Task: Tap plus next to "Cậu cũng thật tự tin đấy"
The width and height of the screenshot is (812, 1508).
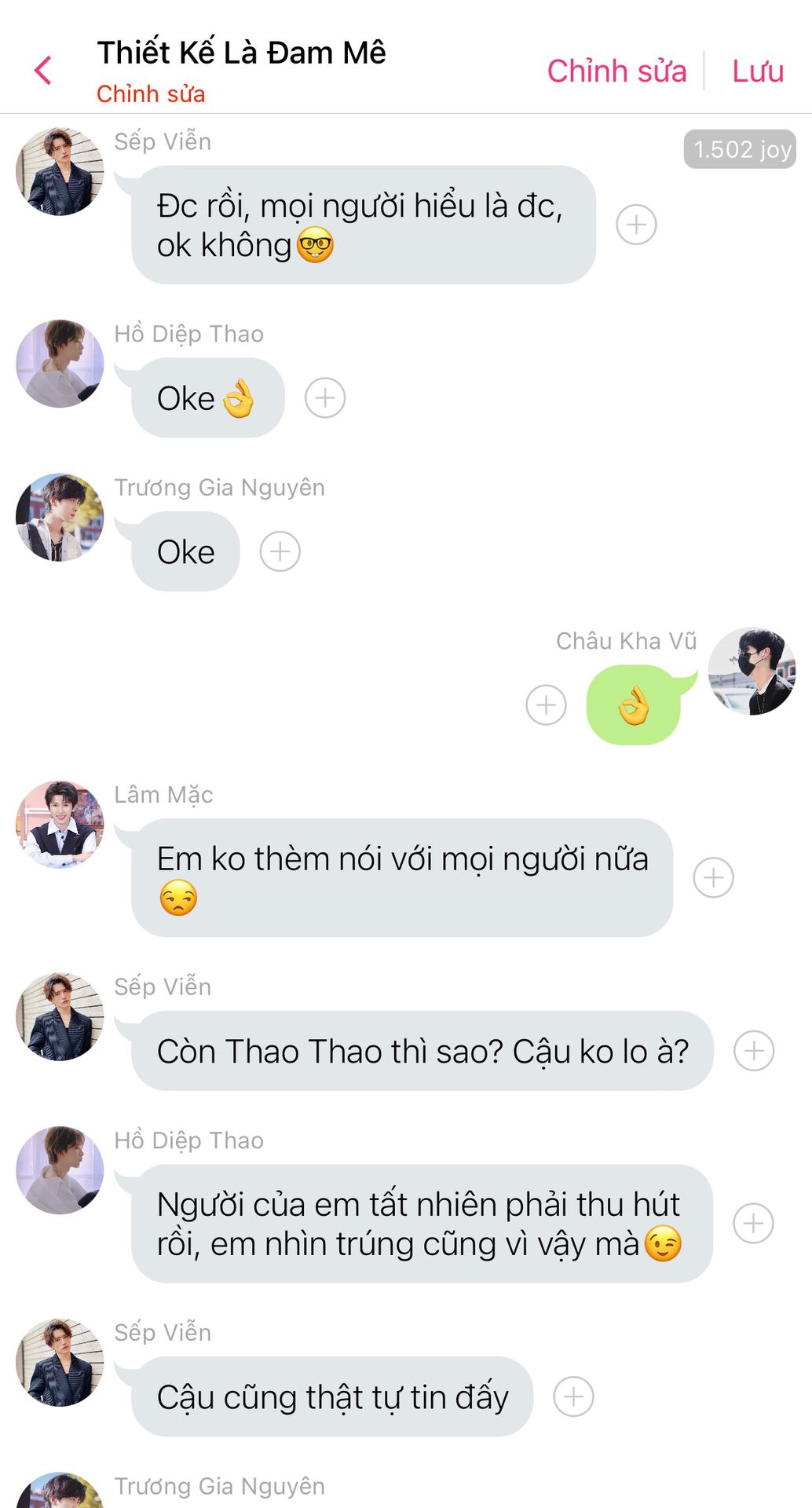Action: (x=574, y=1396)
